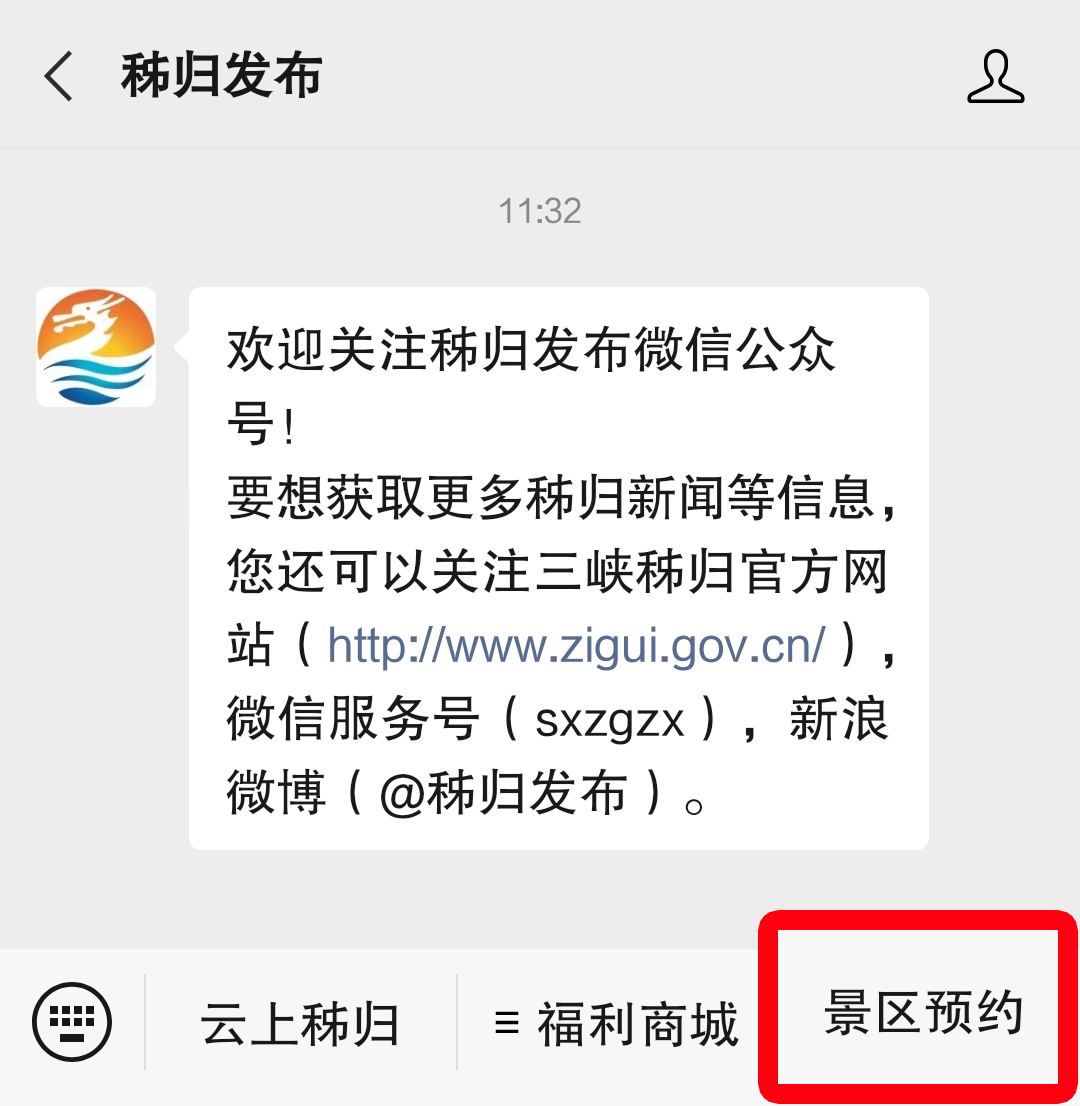The height and width of the screenshot is (1106, 1080).
Task: Open 景区预约 menu item
Action: 922,1012
